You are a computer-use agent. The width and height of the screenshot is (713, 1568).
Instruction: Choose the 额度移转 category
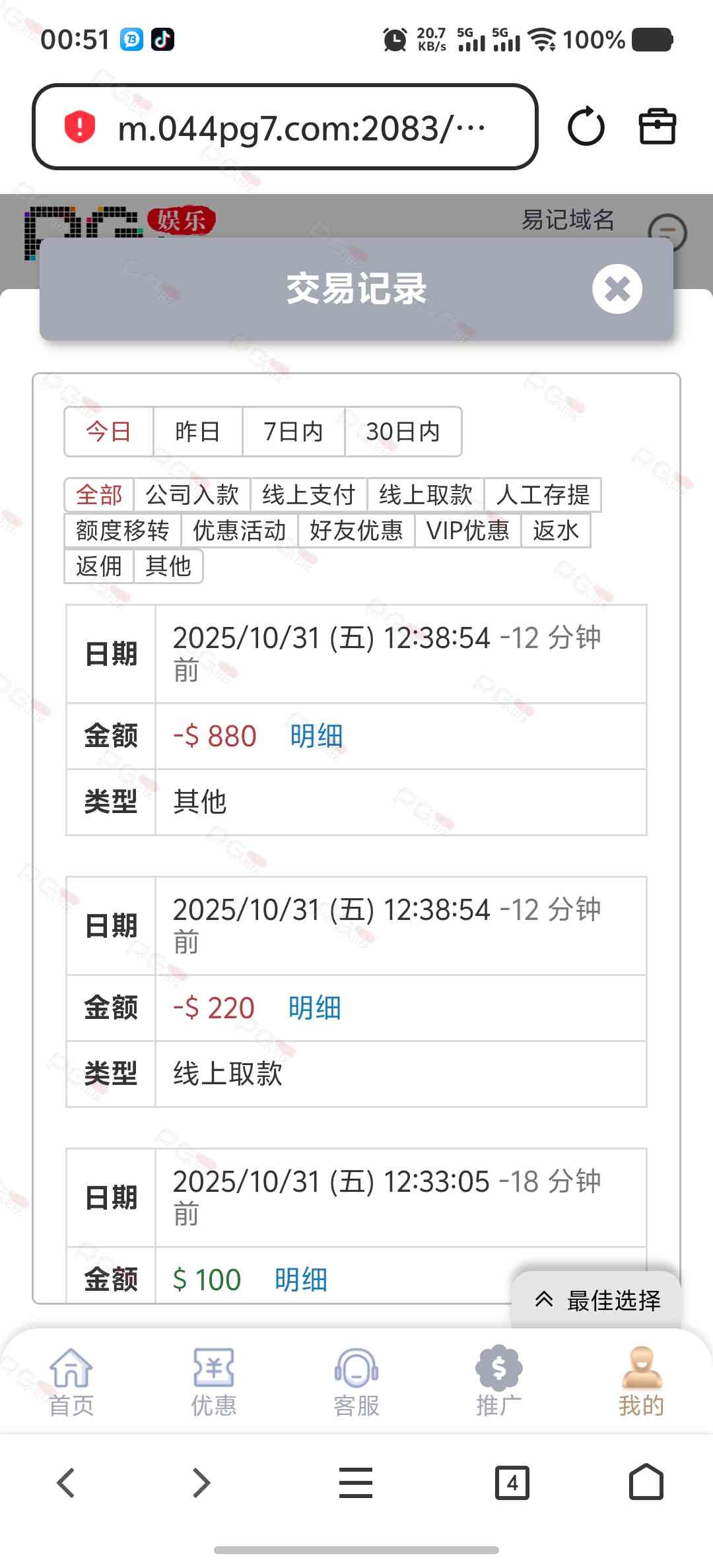(x=122, y=531)
